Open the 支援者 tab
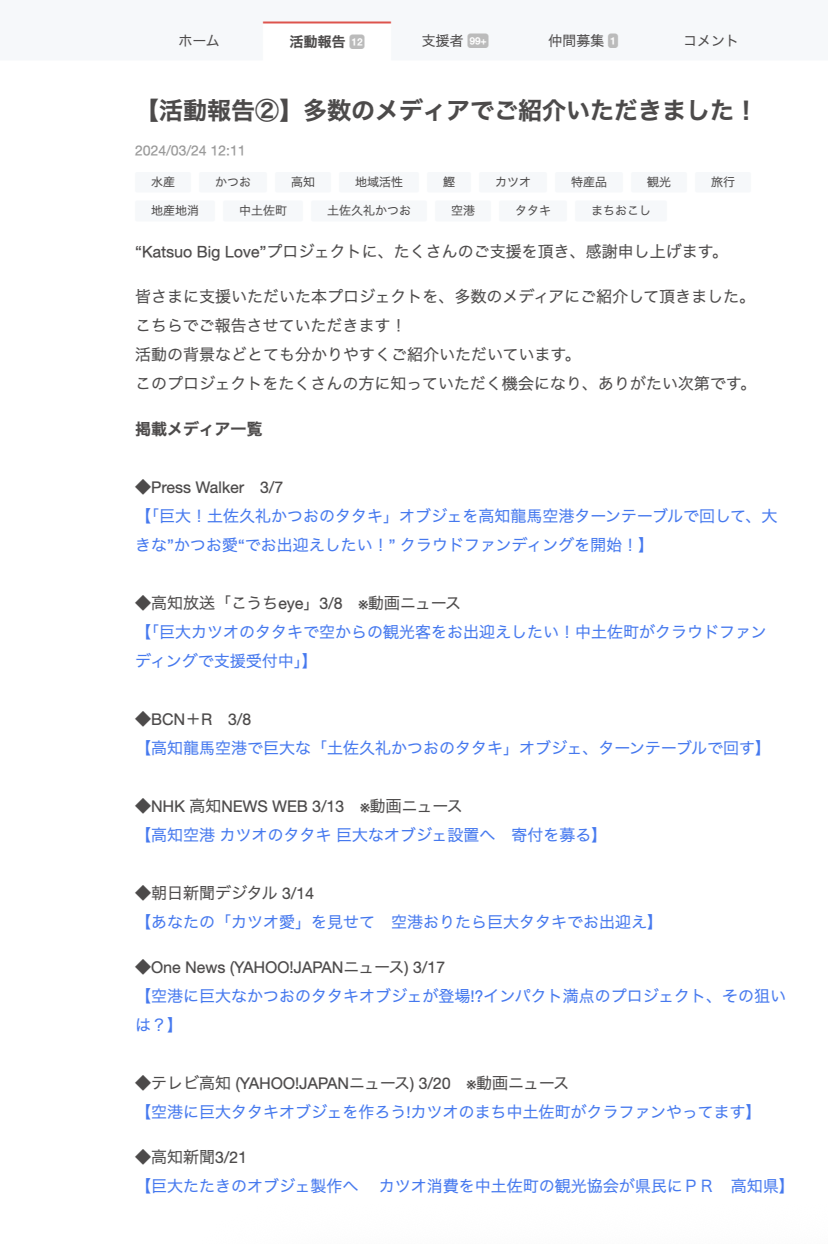This screenshot has height=1244, width=828. [x=454, y=41]
